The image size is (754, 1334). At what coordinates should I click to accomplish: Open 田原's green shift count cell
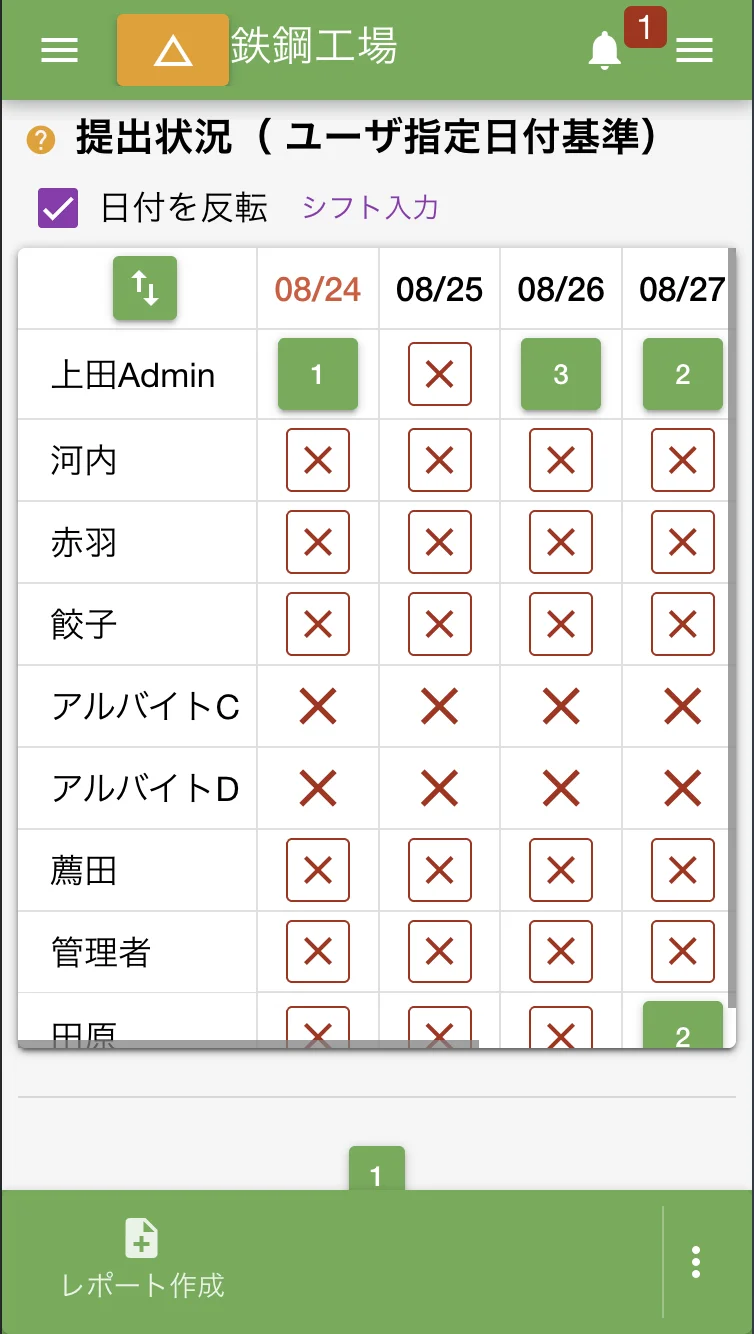(x=682, y=1025)
